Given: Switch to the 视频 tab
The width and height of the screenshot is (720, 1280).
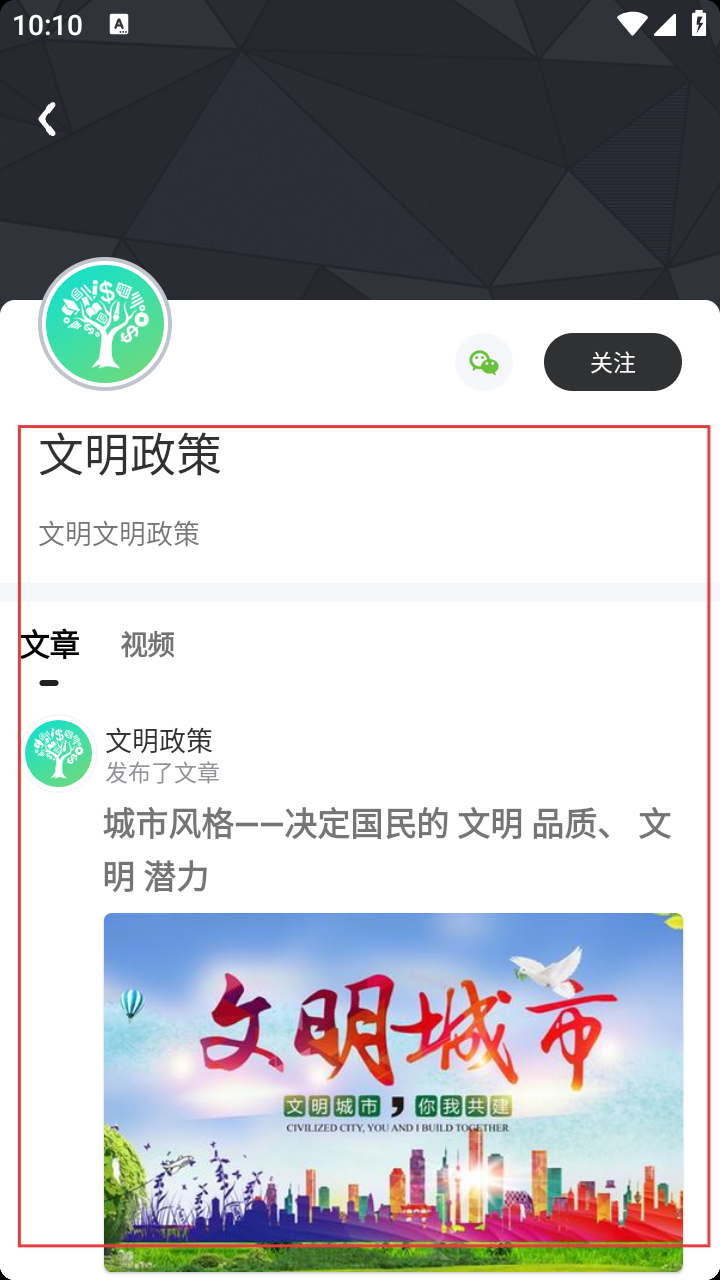Looking at the screenshot, I should point(148,645).
